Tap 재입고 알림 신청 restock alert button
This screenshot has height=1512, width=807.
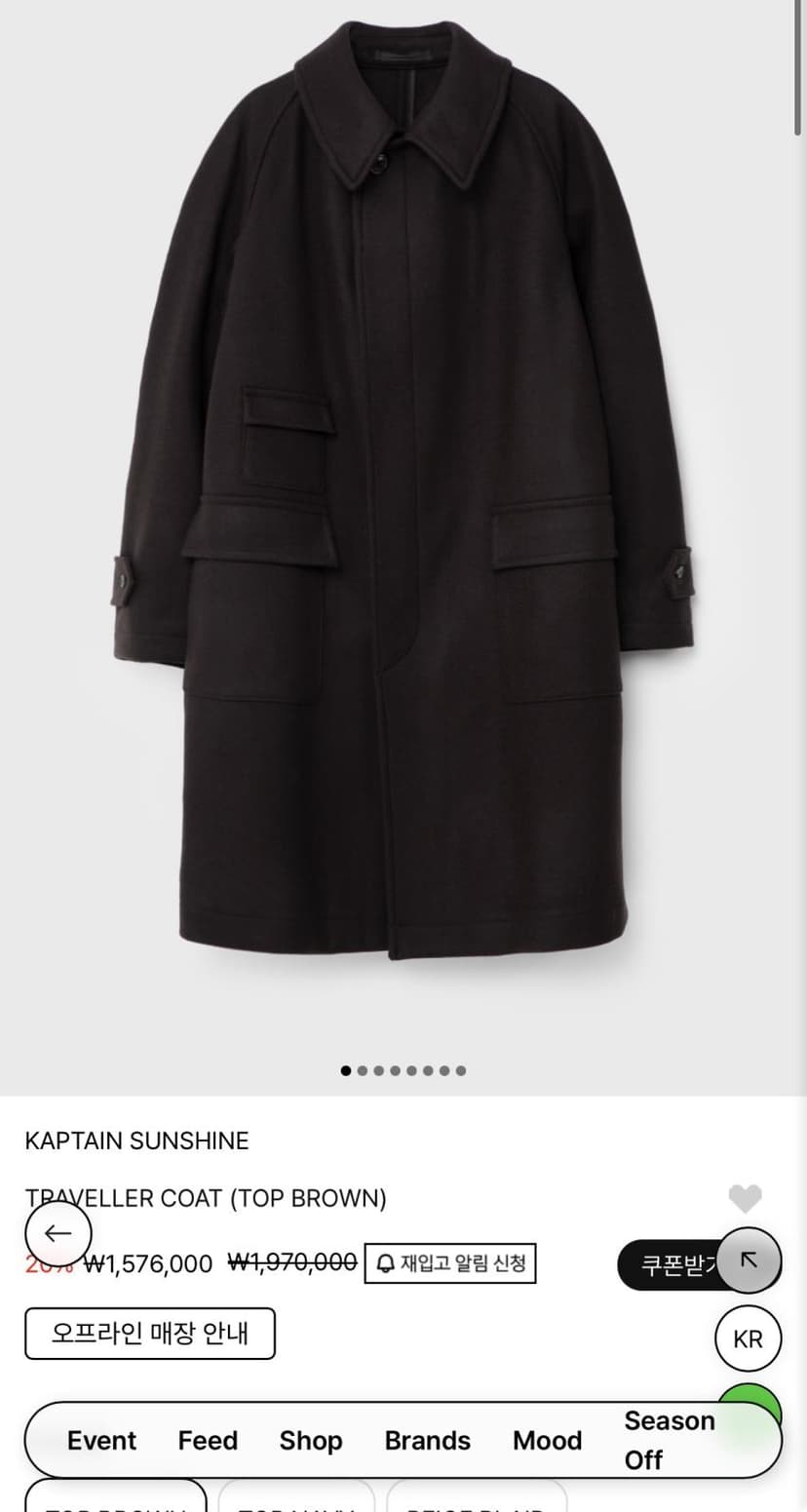(x=450, y=1263)
